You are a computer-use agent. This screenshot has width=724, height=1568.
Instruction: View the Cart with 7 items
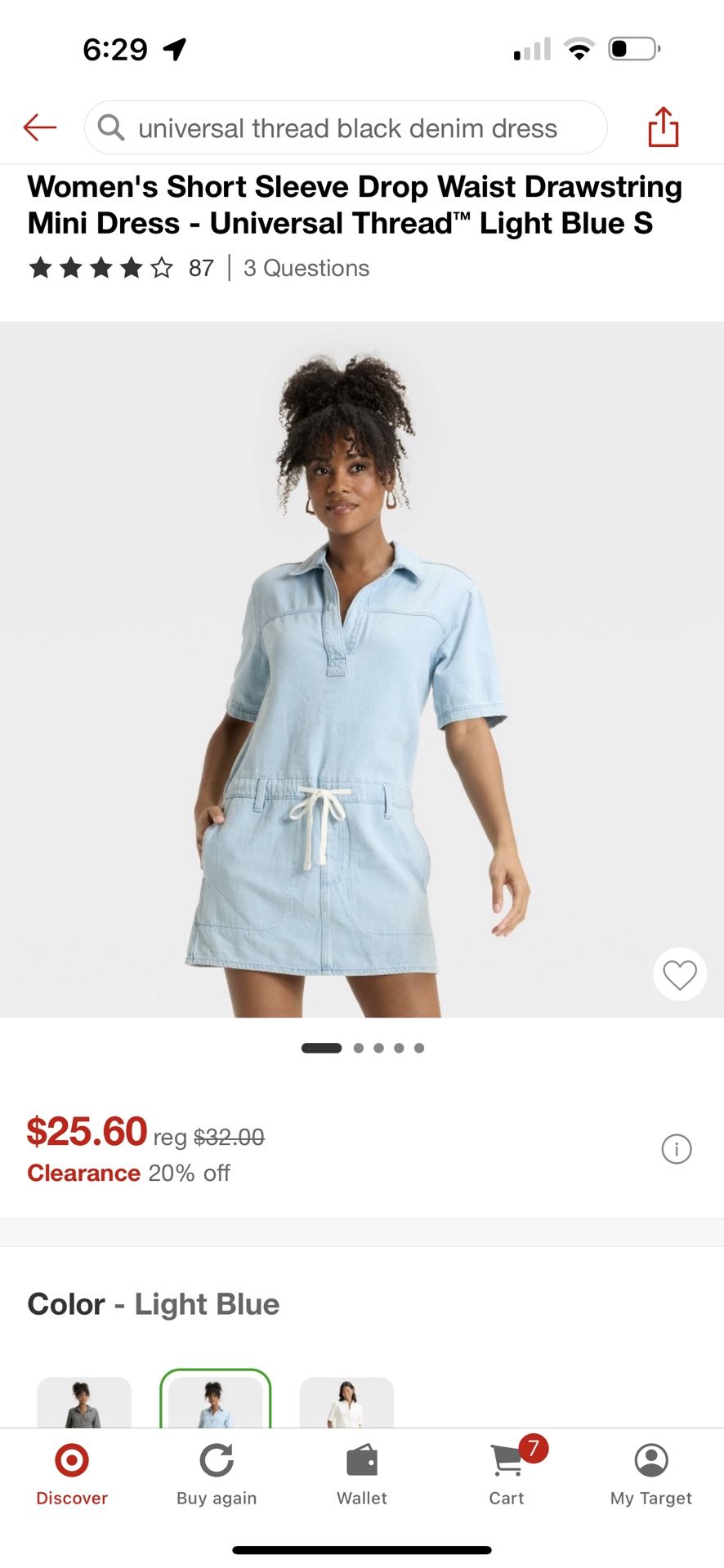point(507,1474)
